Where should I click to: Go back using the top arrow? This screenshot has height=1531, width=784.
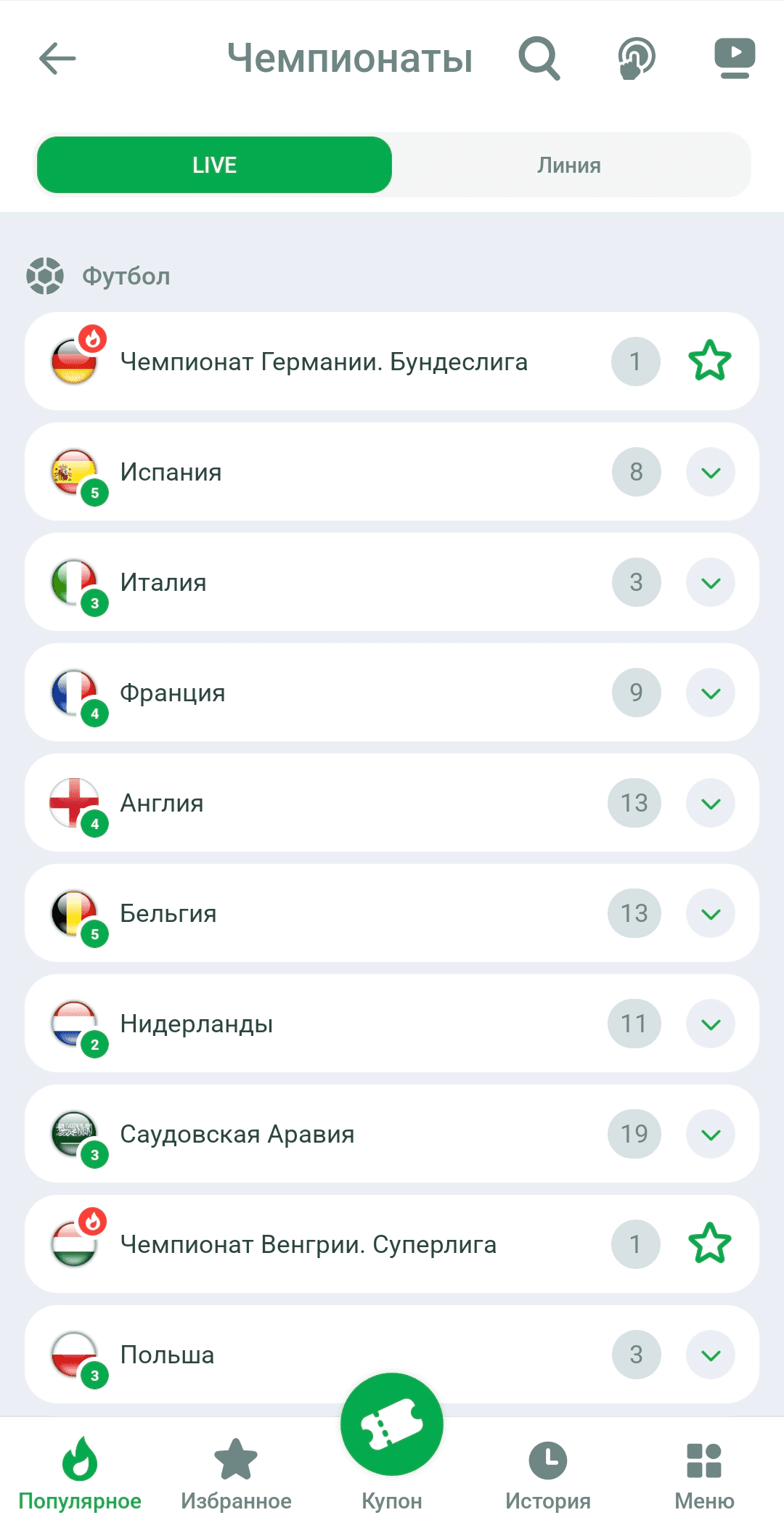57,58
